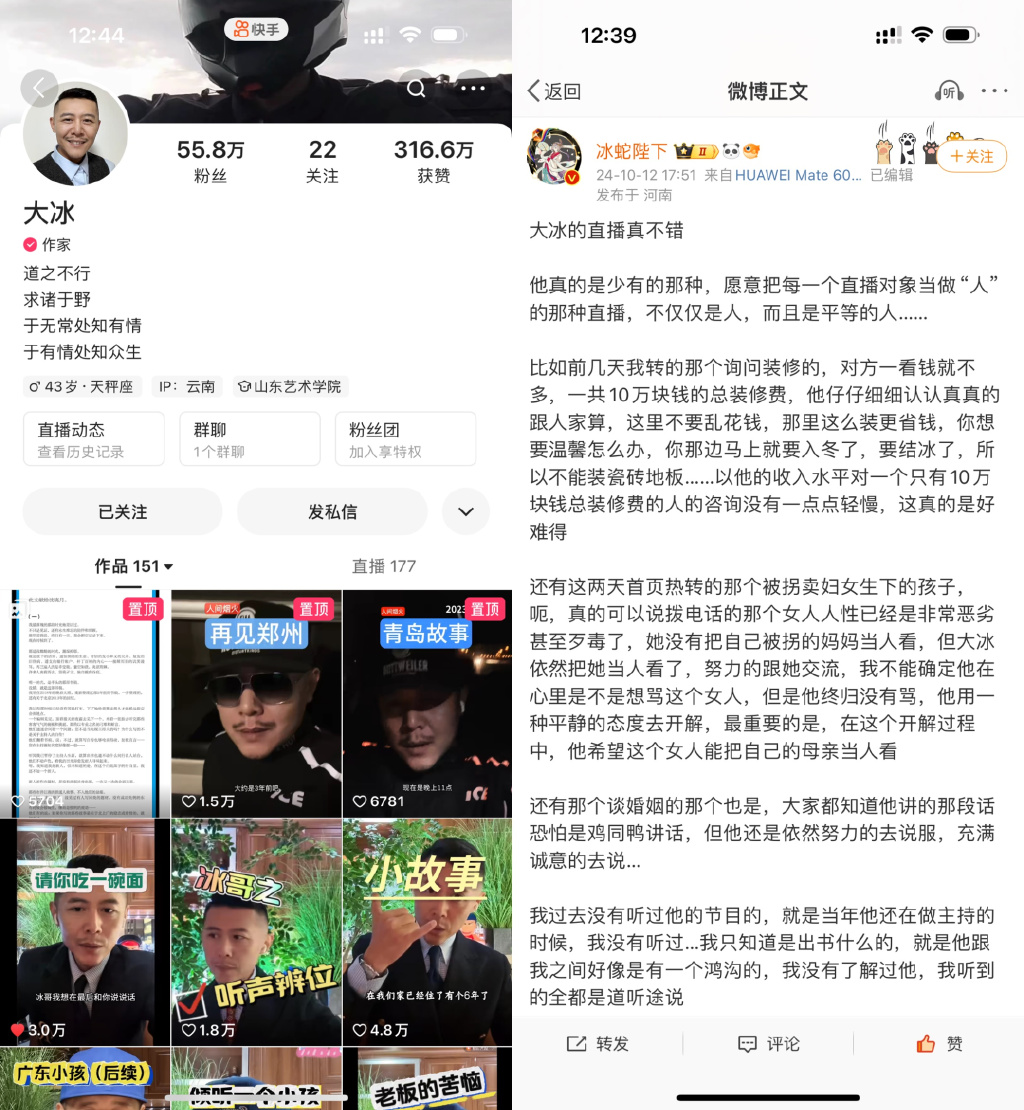Select the 作品 151 tab
1024x1110 pixels.
133,566
